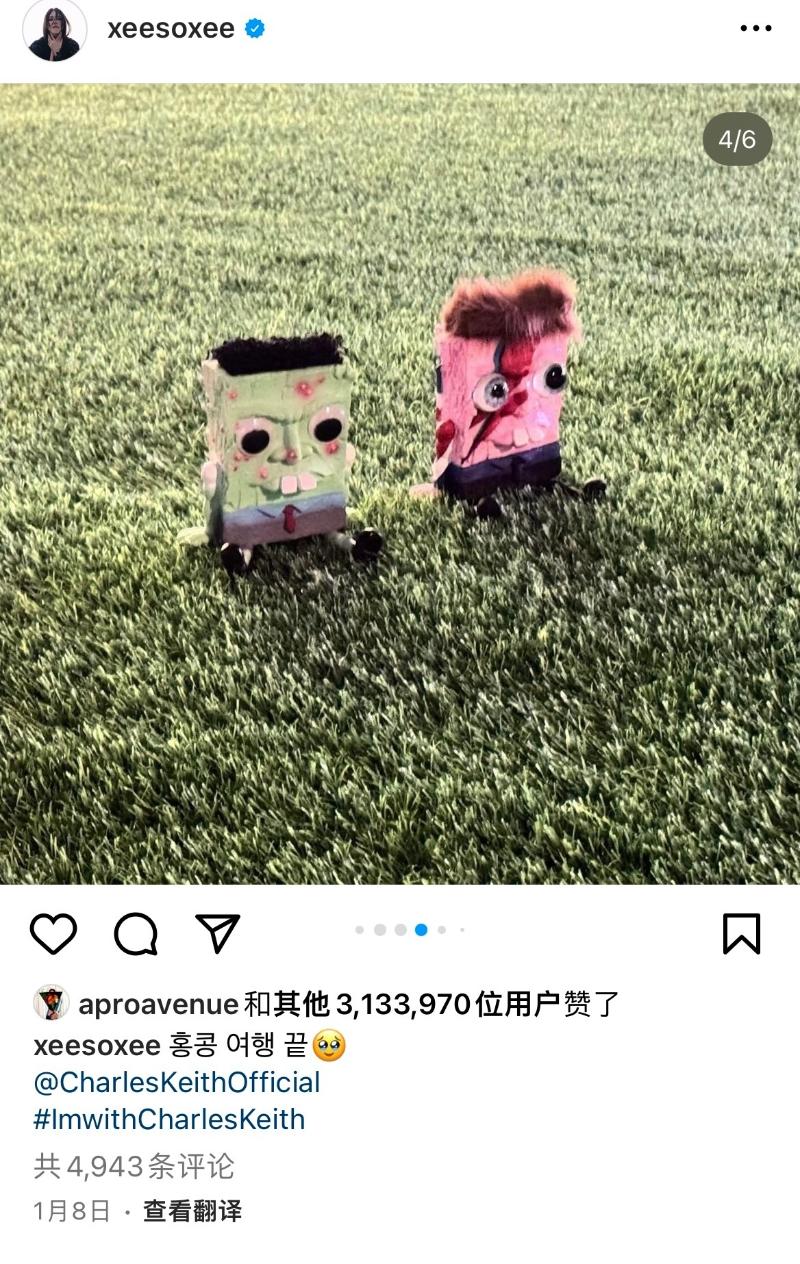Open the #ImwithCharlesKeith hashtag
This screenshot has width=800, height=1264.
click(169, 1118)
